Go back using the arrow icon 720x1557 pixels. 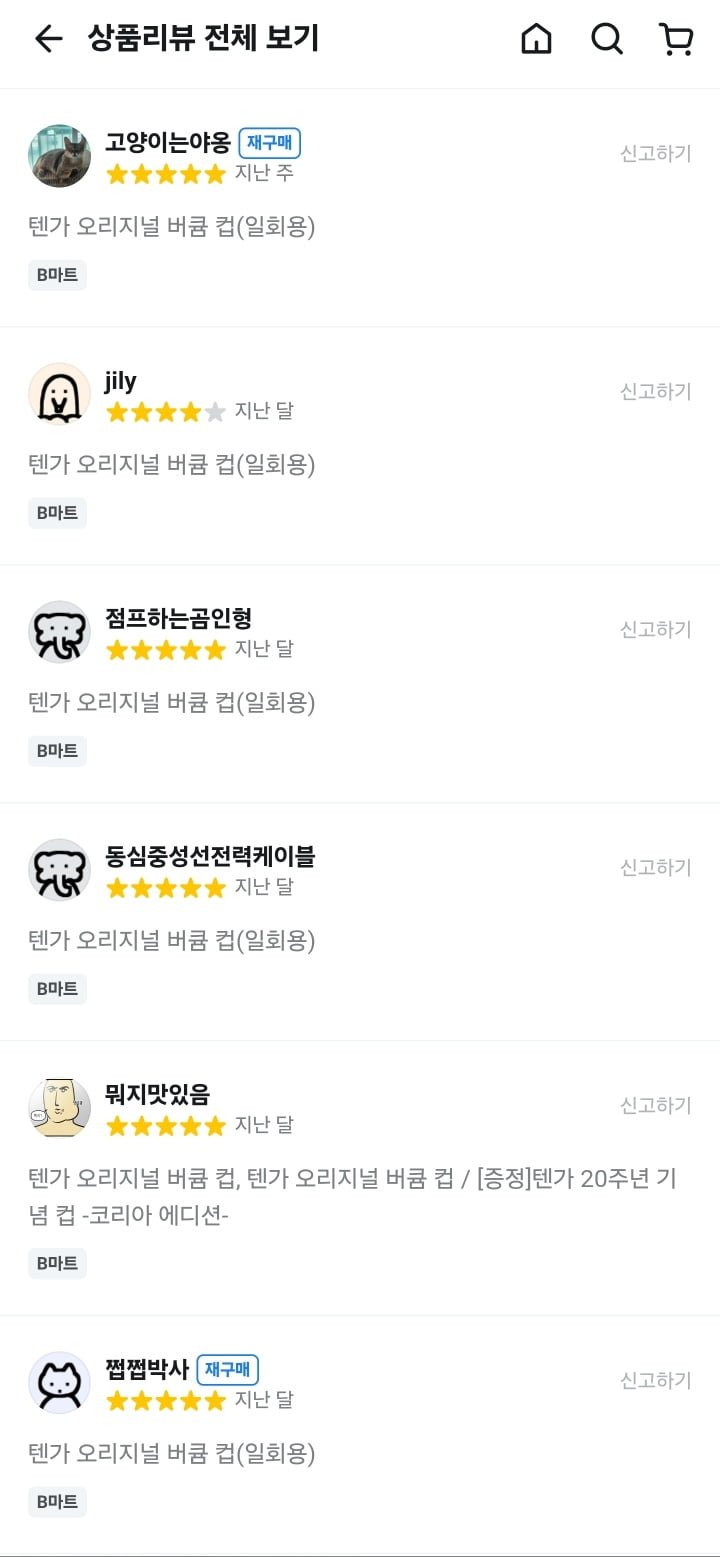point(48,39)
